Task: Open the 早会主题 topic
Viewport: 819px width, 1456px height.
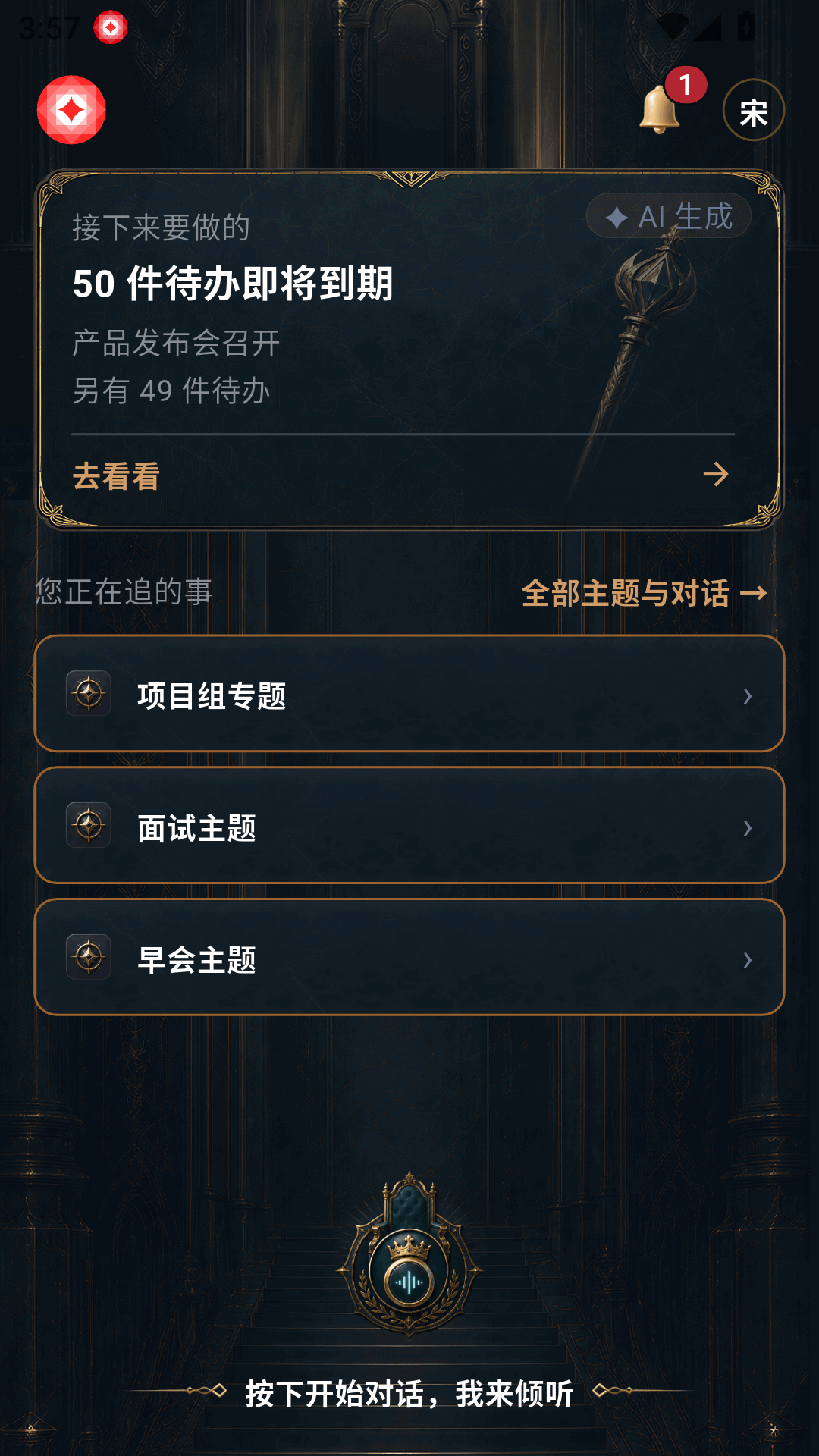Action: click(409, 957)
